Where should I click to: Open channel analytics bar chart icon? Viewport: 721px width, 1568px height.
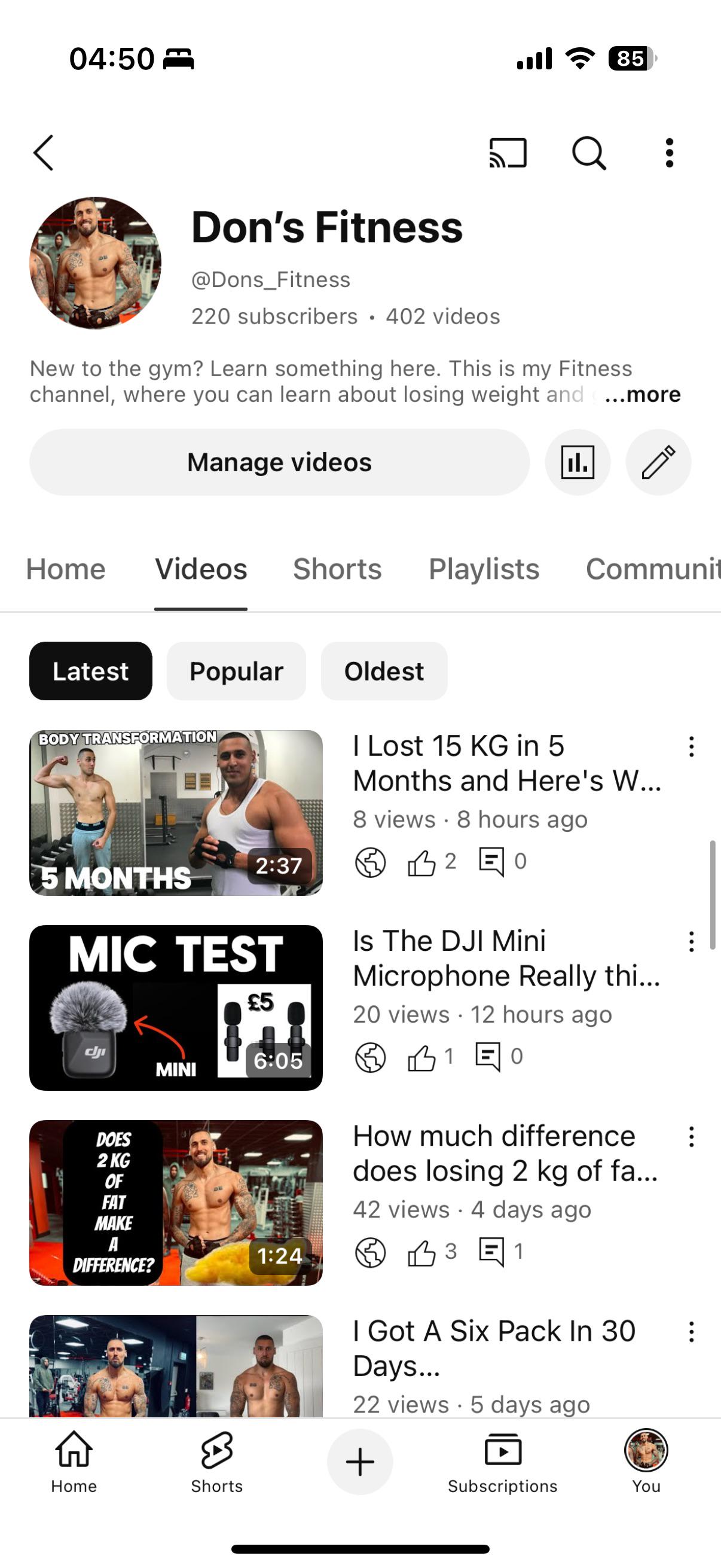coord(578,462)
